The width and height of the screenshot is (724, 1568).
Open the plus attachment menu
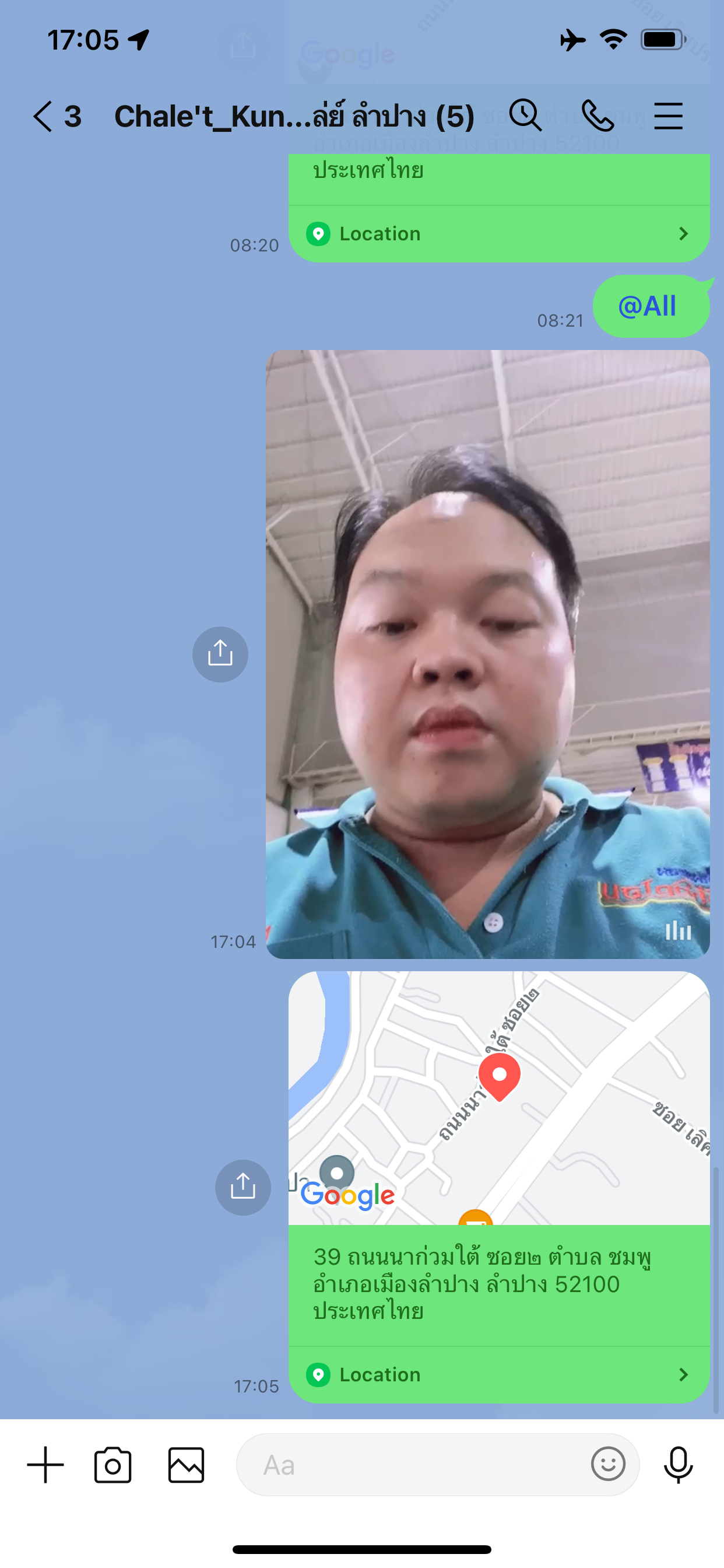pos(45,1465)
